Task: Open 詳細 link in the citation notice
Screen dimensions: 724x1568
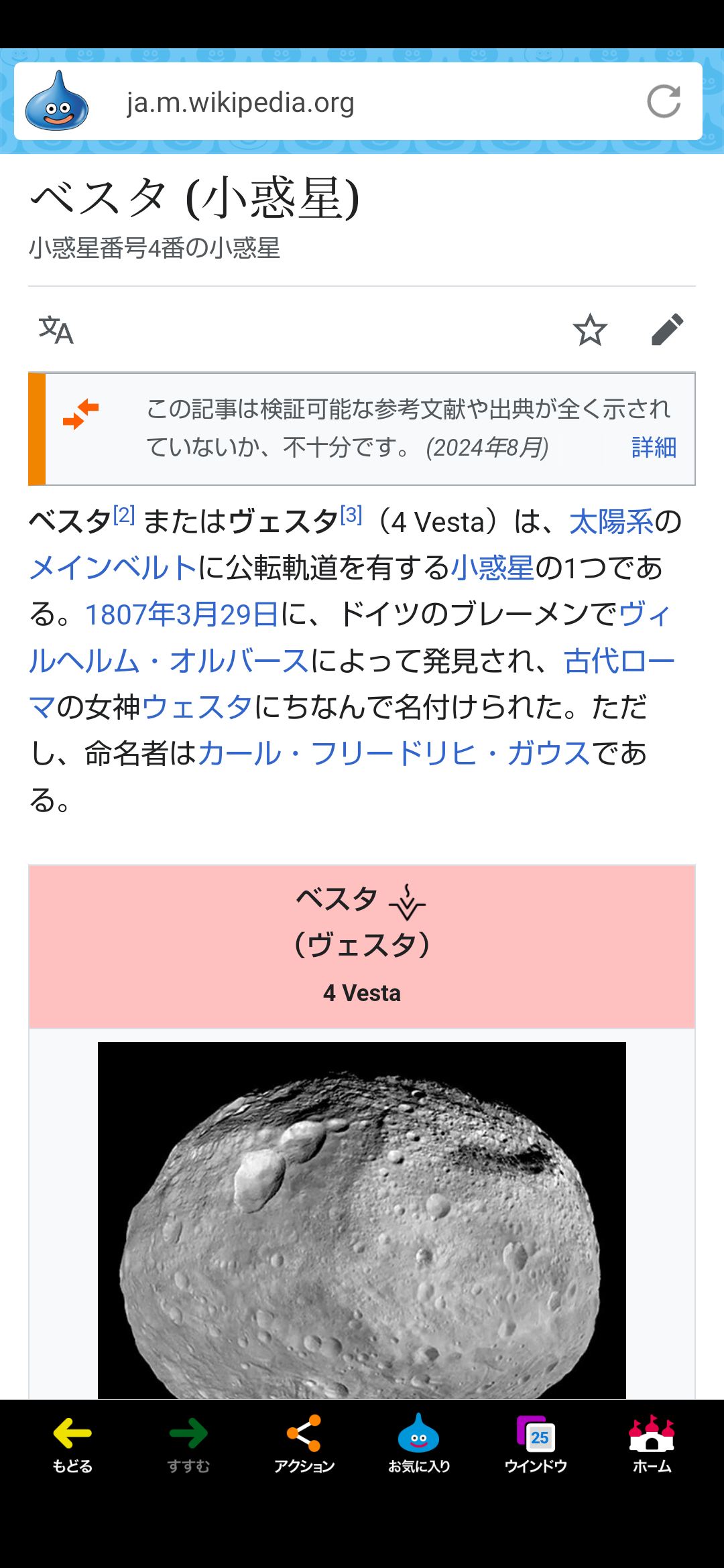Action: click(x=654, y=447)
